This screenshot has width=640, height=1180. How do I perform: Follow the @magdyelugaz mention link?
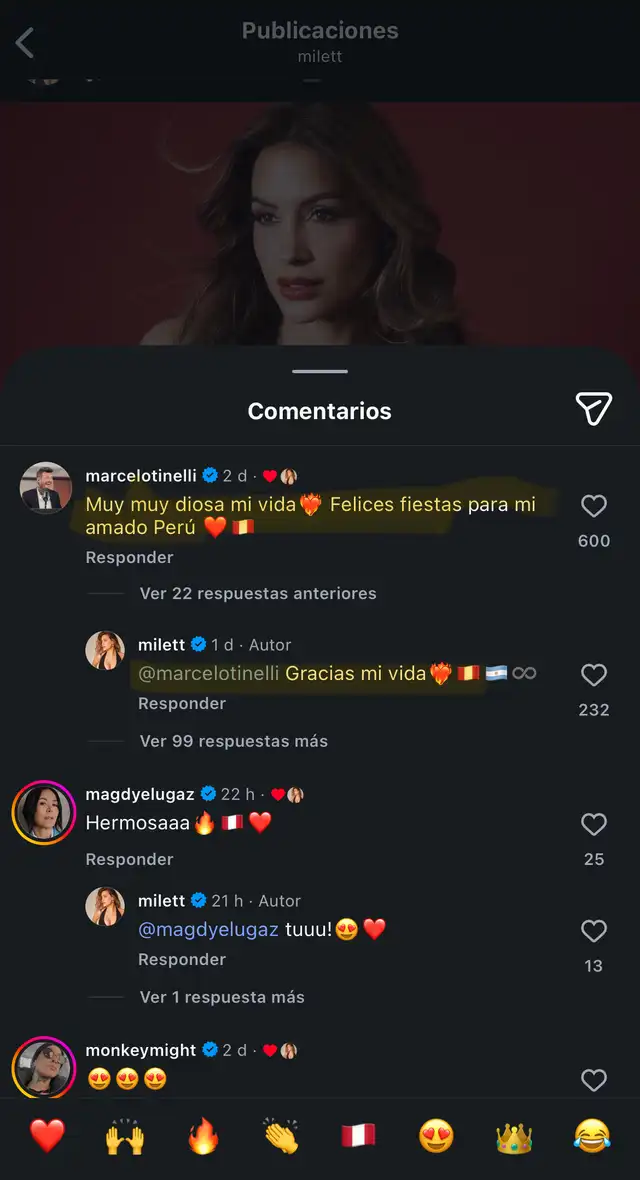[209, 929]
